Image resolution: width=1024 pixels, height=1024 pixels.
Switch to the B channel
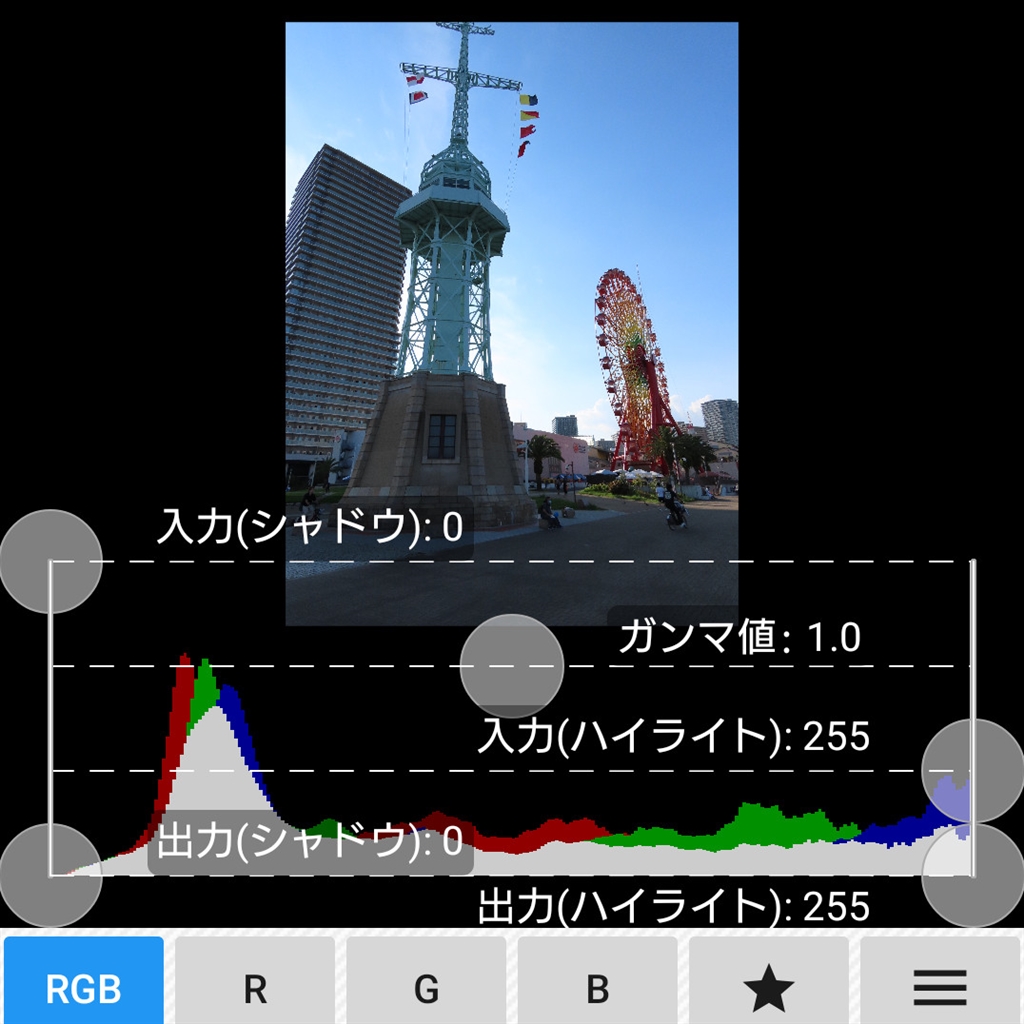coord(598,988)
